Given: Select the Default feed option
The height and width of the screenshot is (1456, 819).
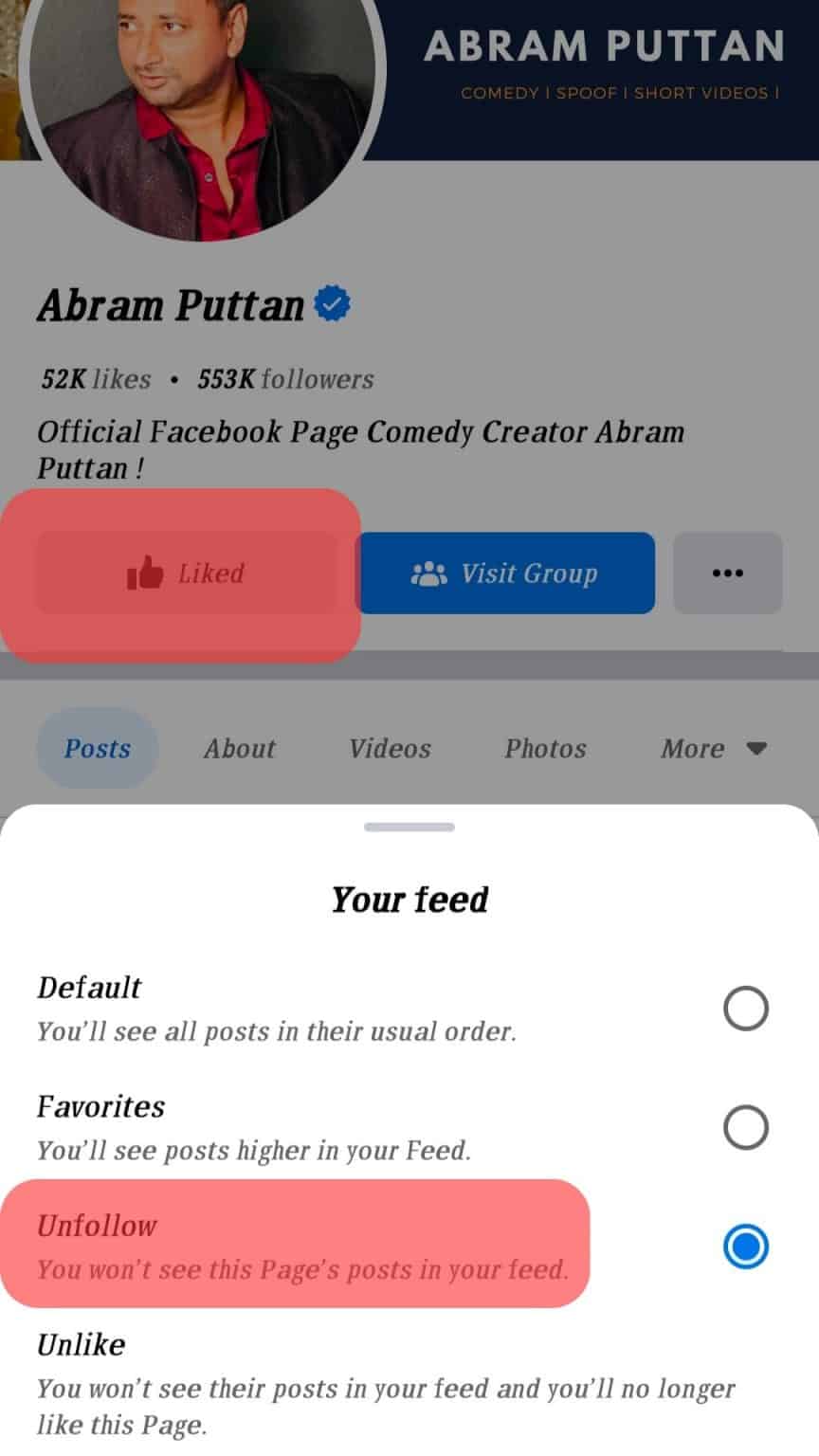Looking at the screenshot, I should (x=745, y=1009).
